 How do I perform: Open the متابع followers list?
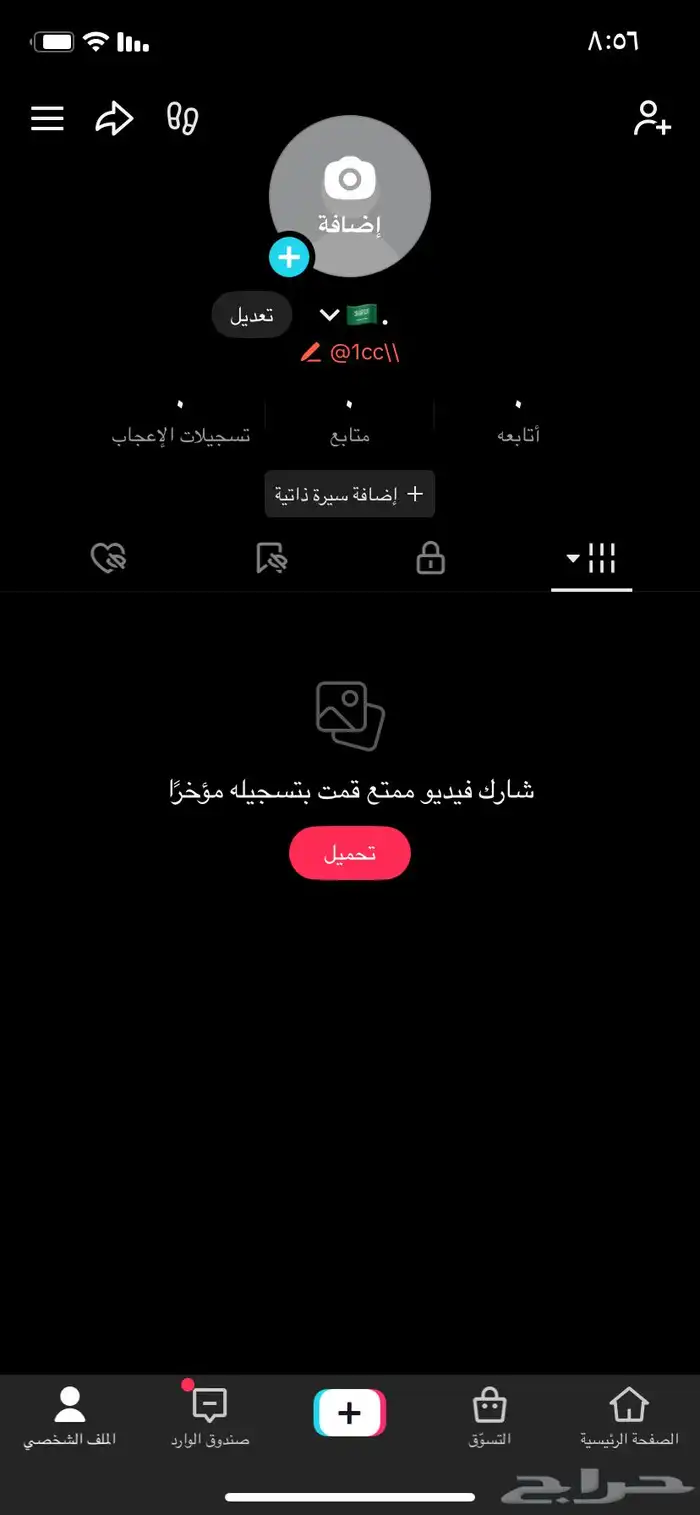tap(349, 422)
